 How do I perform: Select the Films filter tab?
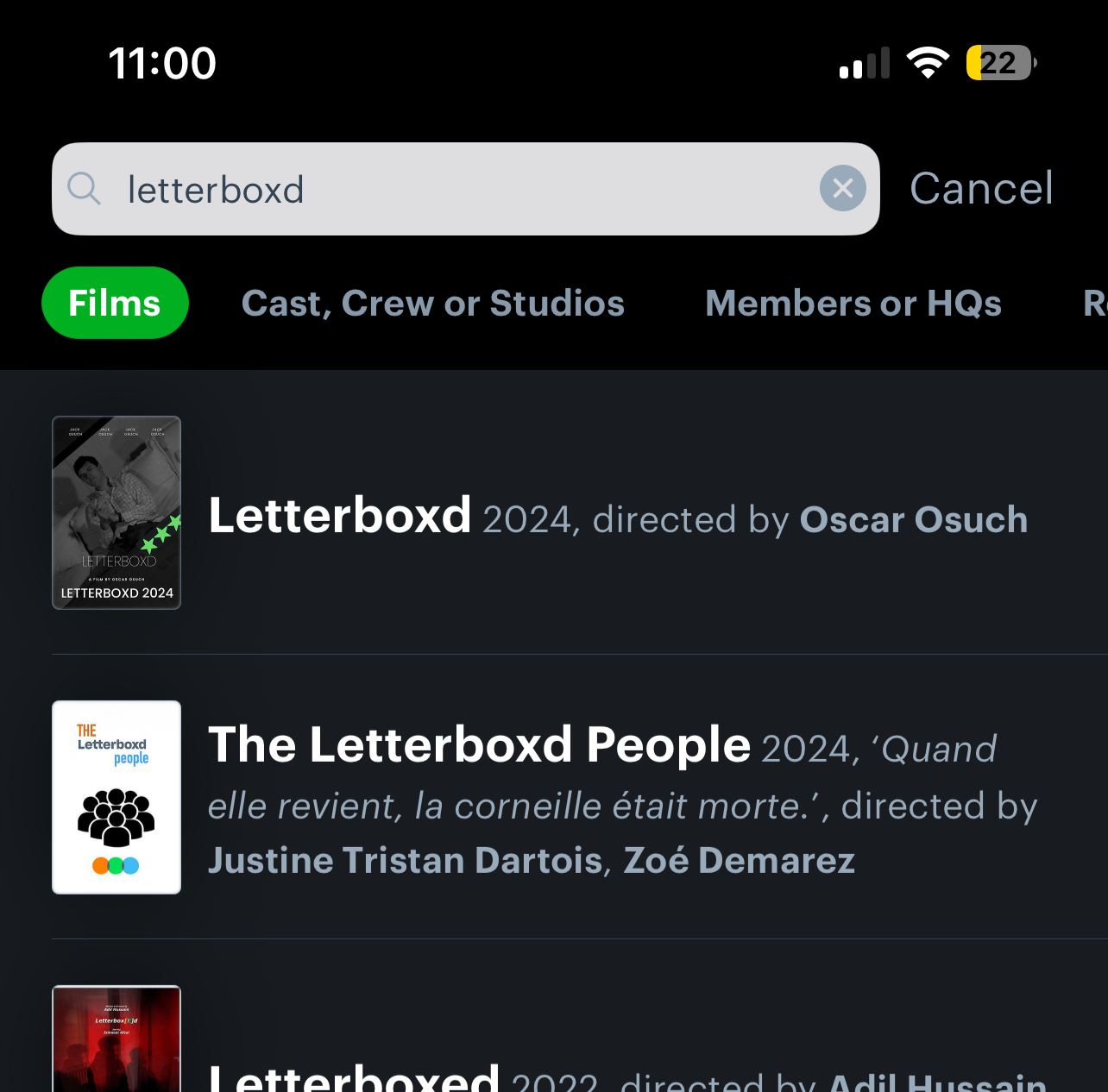pos(115,303)
